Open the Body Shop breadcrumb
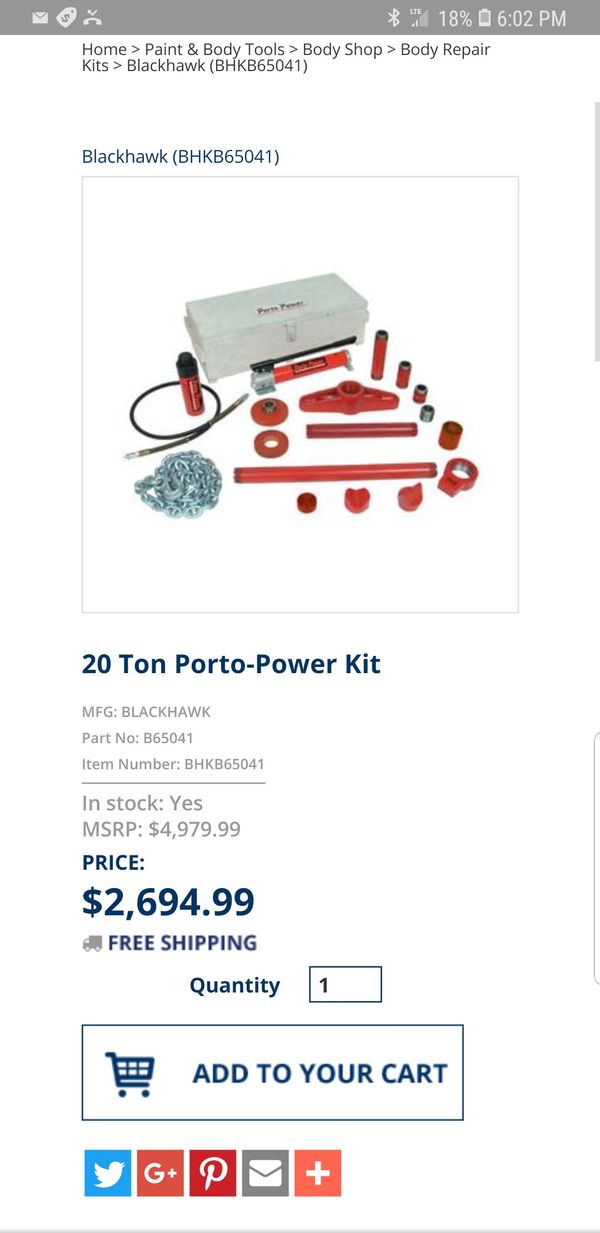This screenshot has height=1233, width=600. (x=342, y=49)
